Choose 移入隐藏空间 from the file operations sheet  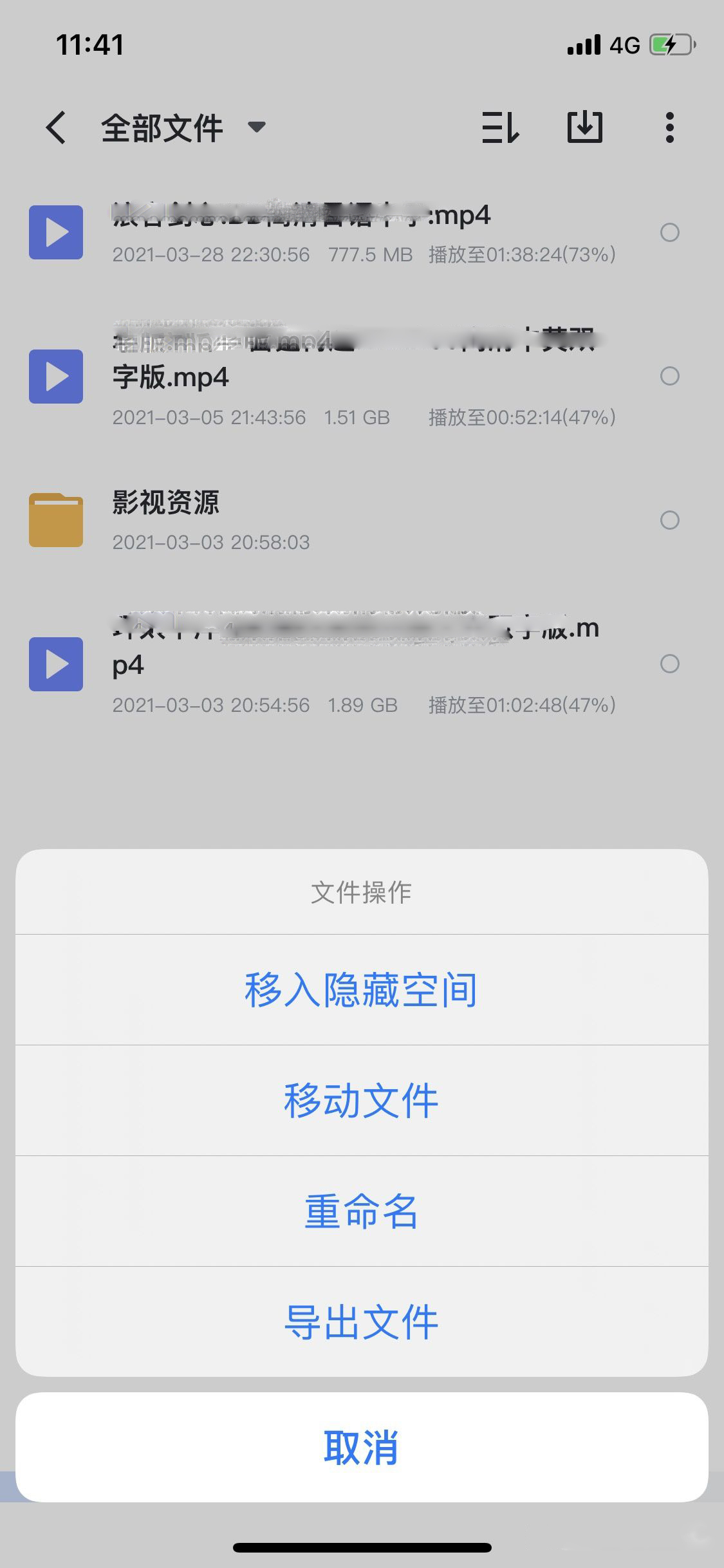pyautogui.click(x=362, y=991)
